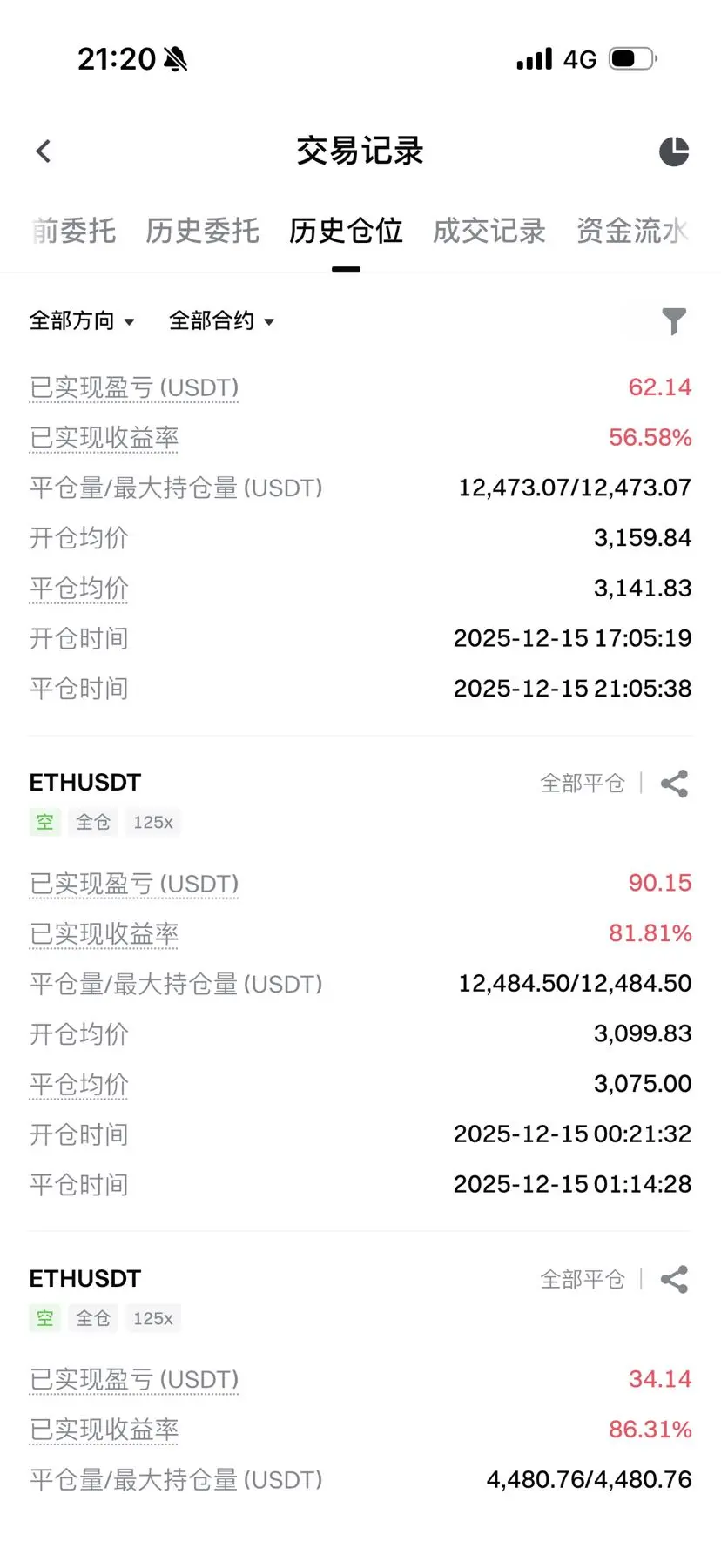Switch to the 成交记录 tab
Viewport: 721px width, 1568px height.
coord(489,231)
